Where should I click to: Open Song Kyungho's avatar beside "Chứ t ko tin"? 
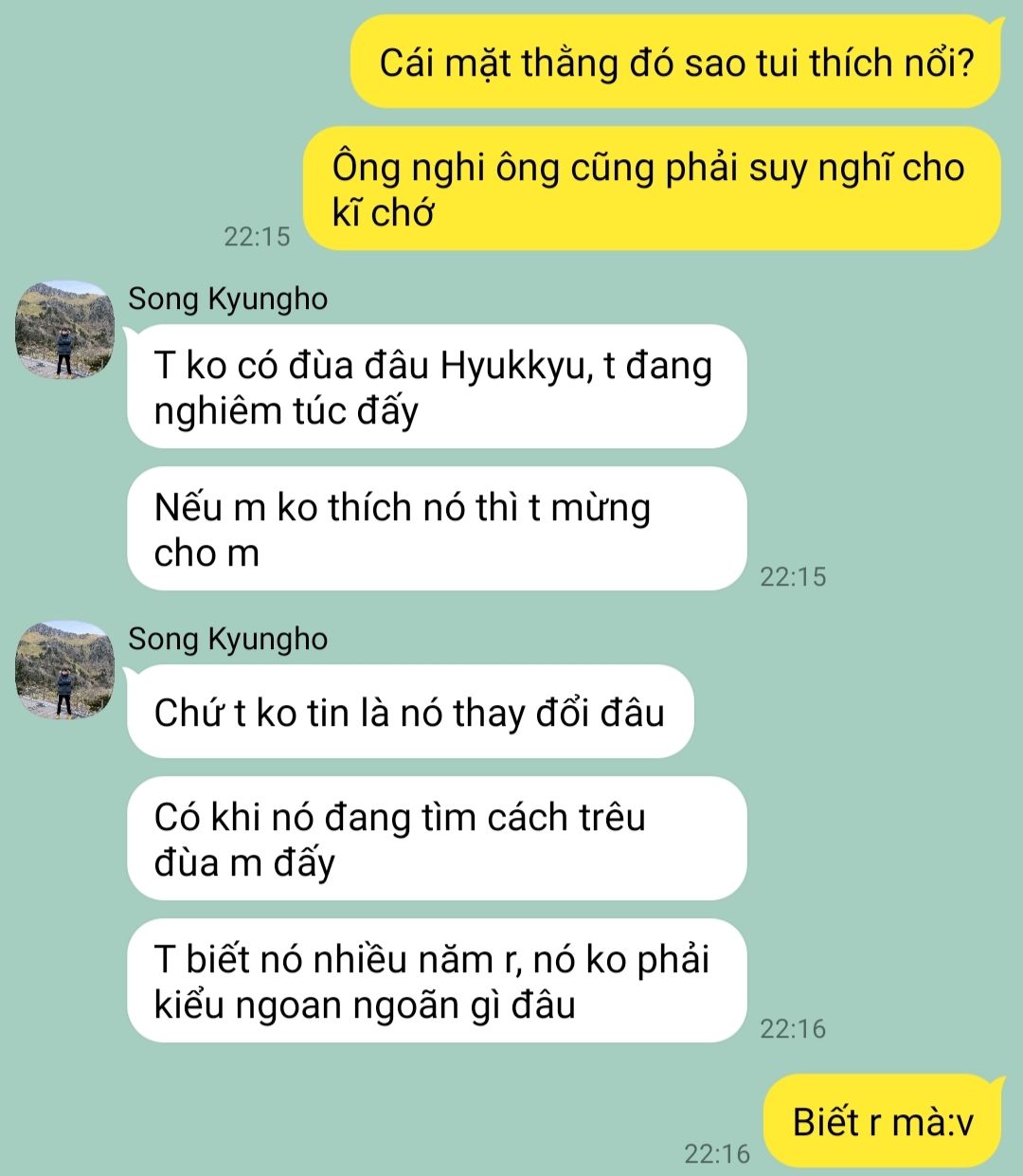[64, 670]
